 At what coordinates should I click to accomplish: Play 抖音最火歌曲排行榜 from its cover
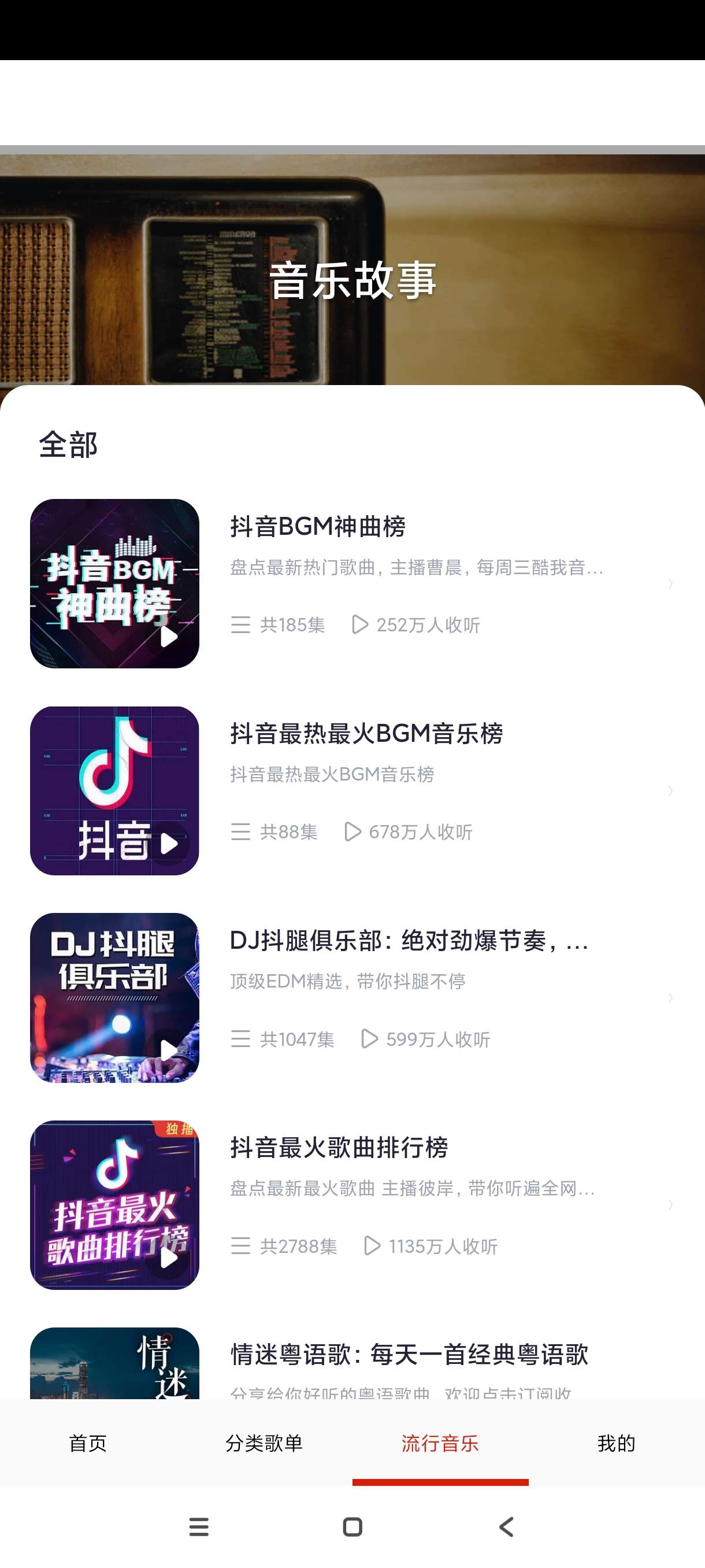169,1258
